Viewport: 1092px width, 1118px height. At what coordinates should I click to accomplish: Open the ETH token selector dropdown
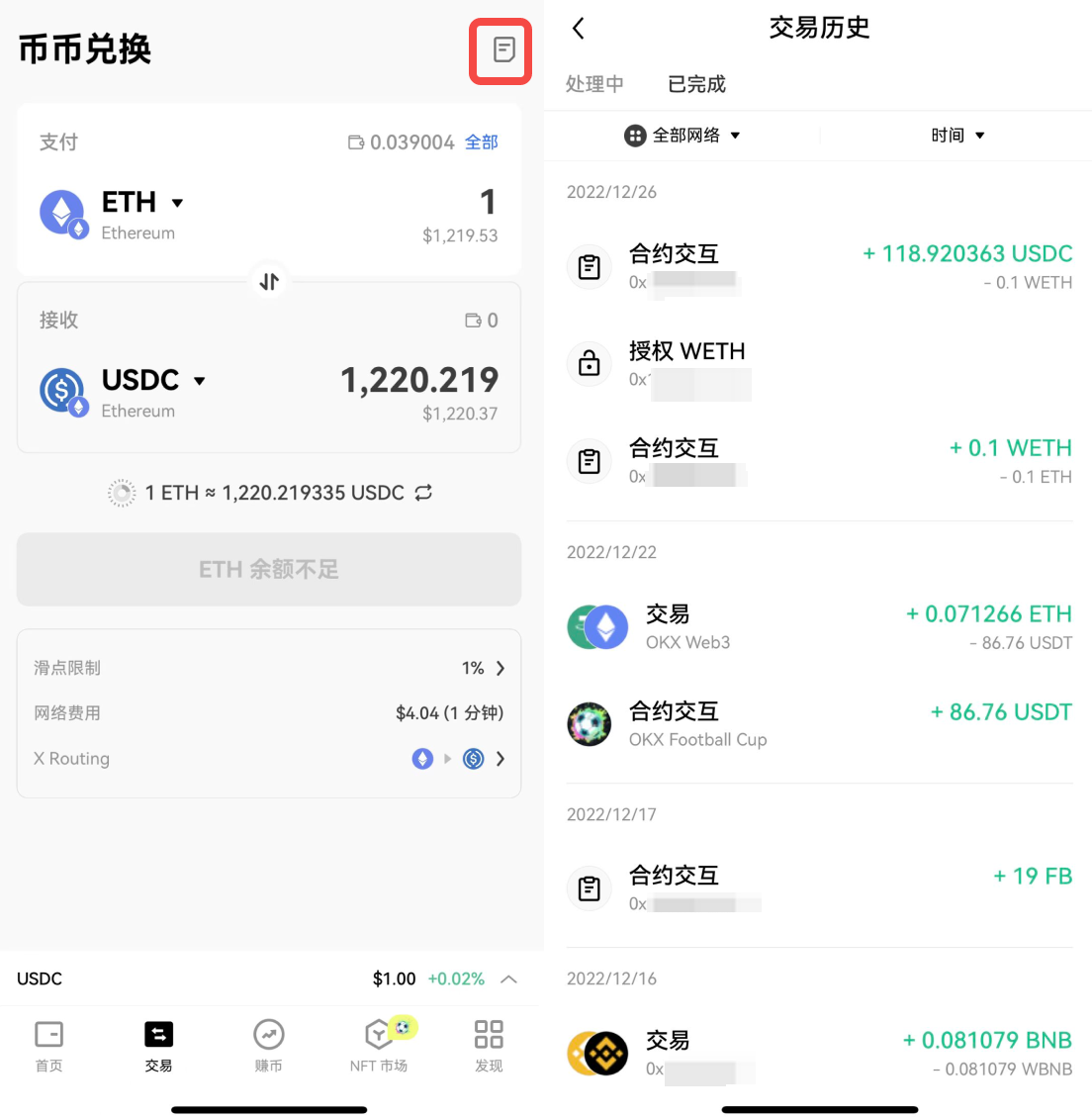pyautogui.click(x=177, y=203)
